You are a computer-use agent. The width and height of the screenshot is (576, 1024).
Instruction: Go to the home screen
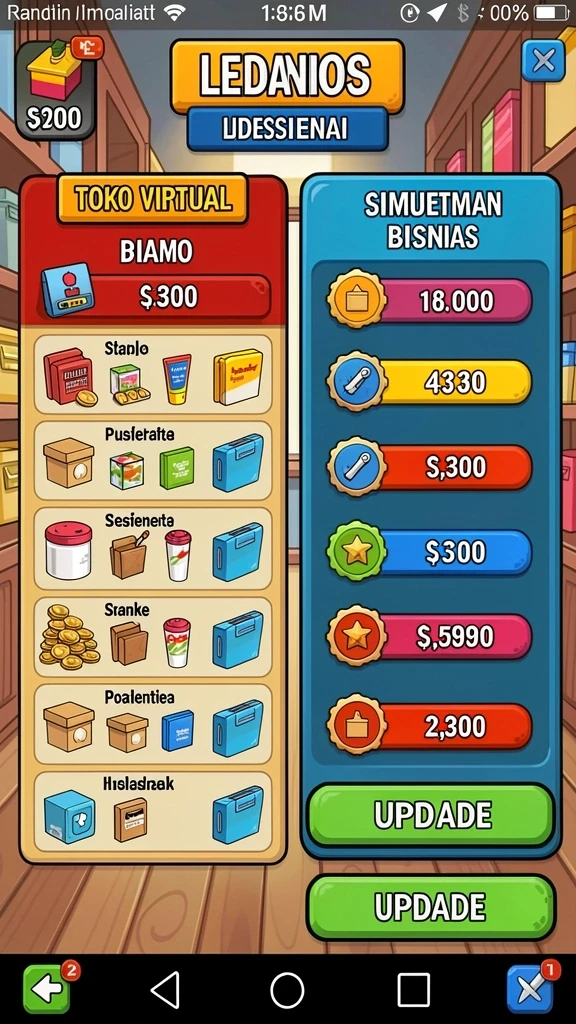pyautogui.click(x=287, y=990)
